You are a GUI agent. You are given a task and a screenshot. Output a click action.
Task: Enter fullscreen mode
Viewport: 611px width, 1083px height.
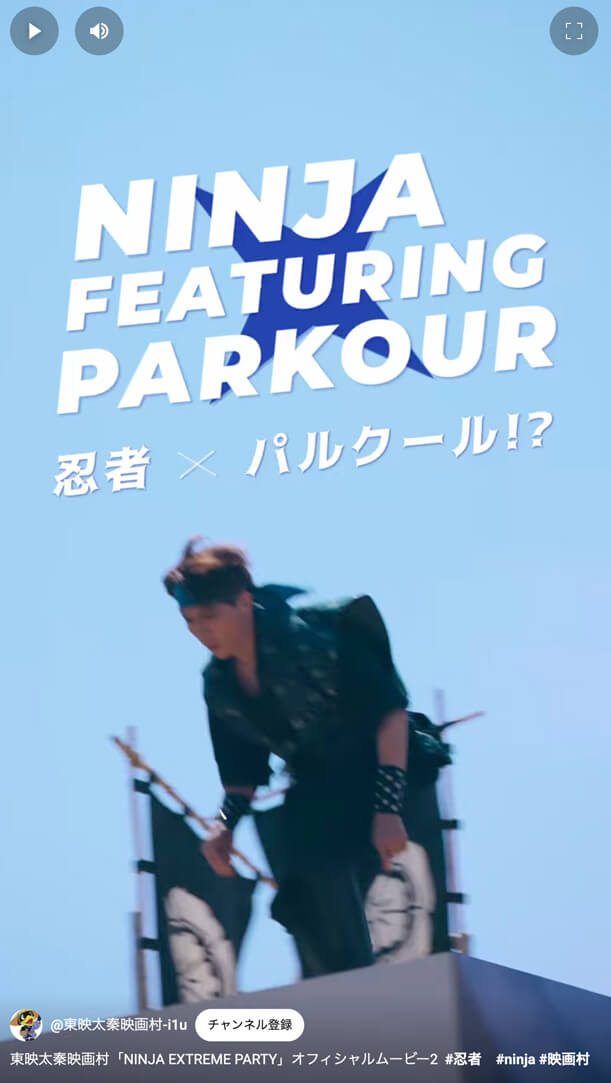coord(574,31)
